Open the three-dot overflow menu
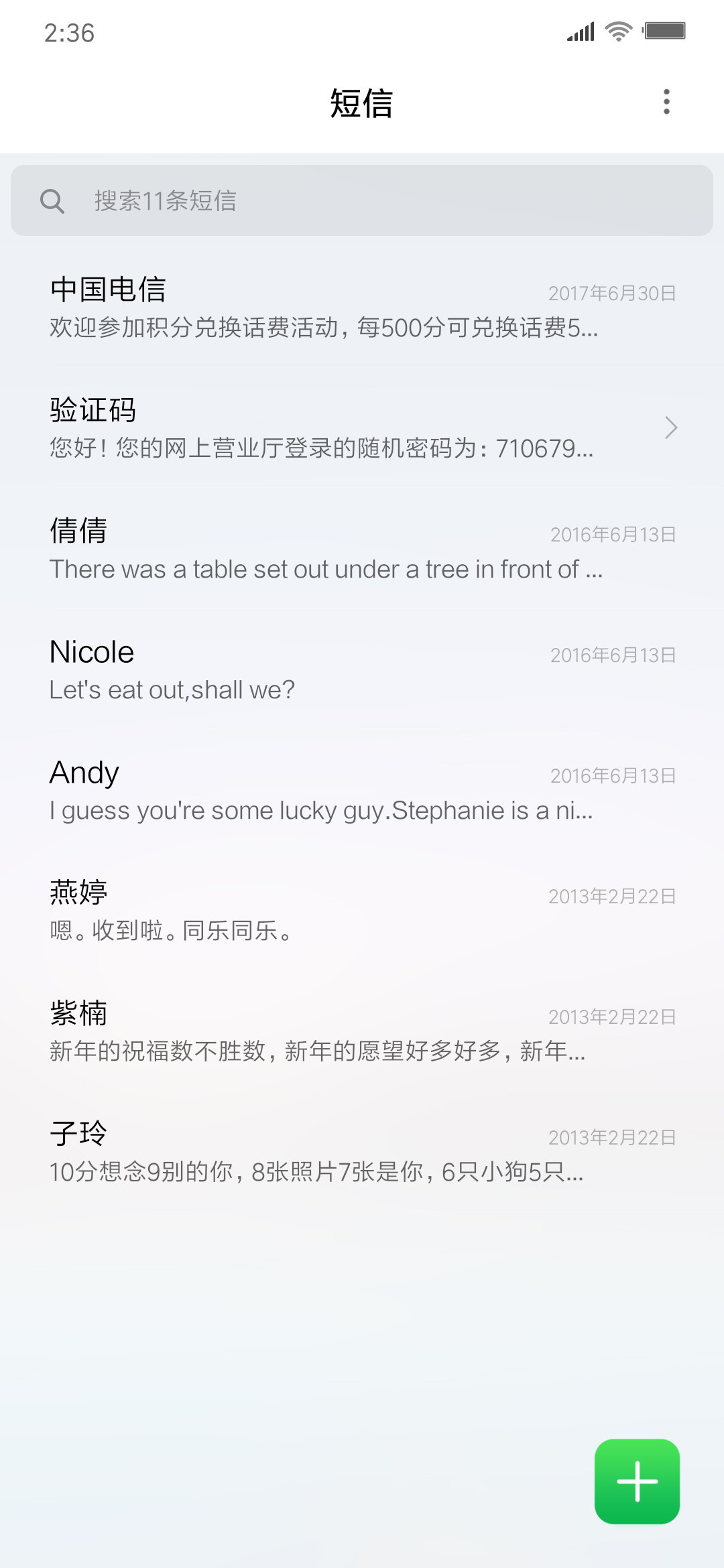The image size is (724, 1568). pyautogui.click(x=666, y=102)
